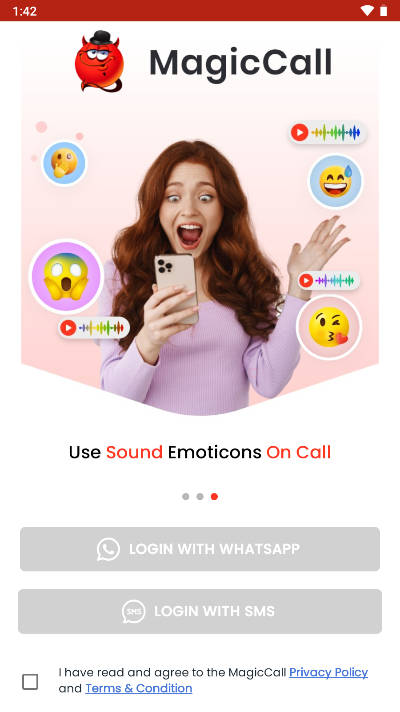Screen dimensions: 400x712
Task: Select the second onboarding page dot
Action: [200, 497]
